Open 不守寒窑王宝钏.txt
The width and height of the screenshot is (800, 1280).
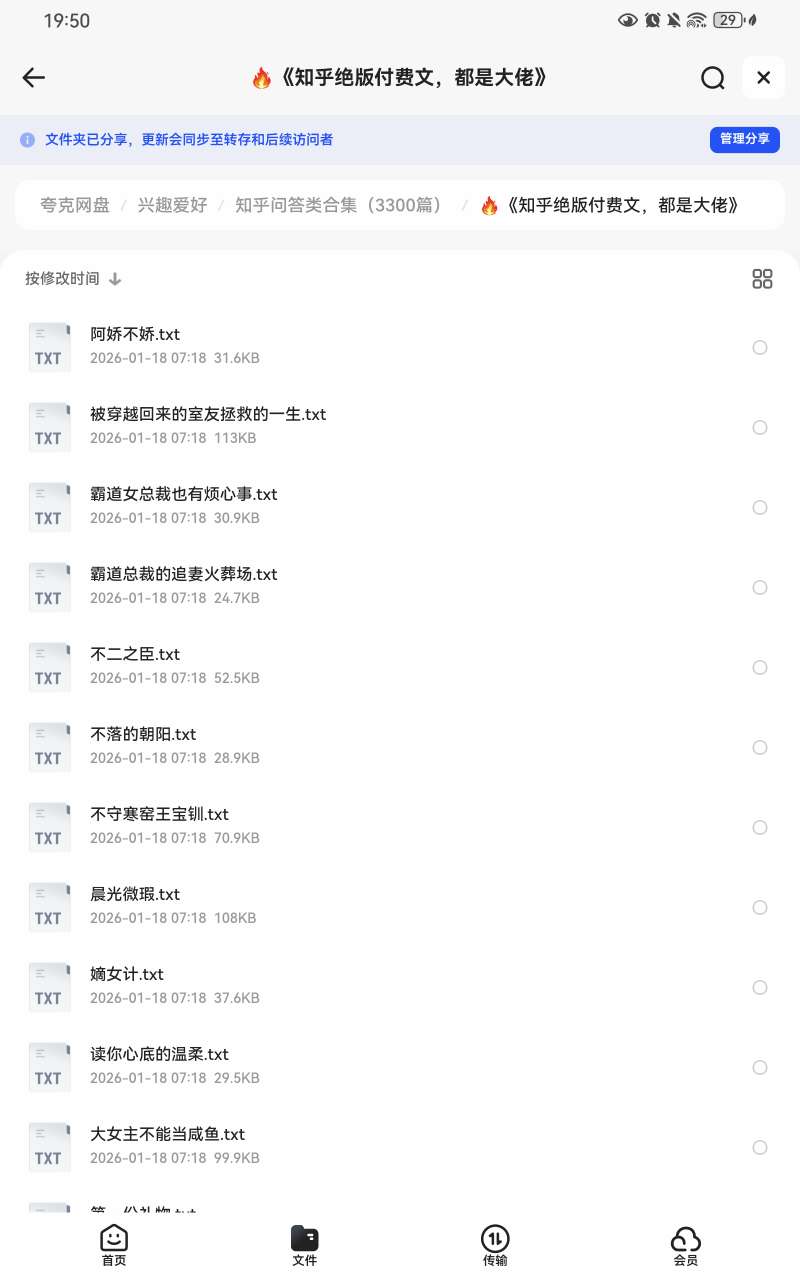coord(160,815)
